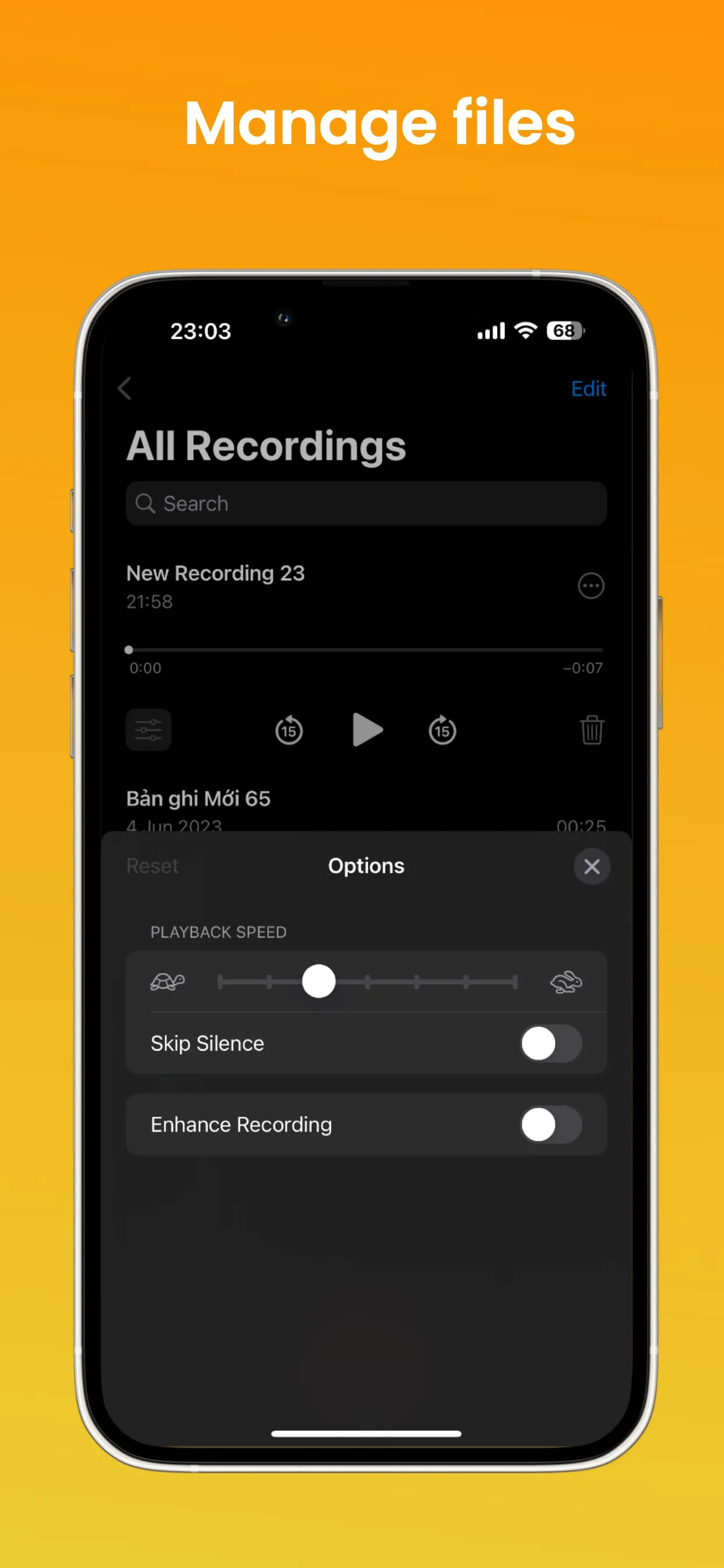The image size is (724, 1568).
Task: Play New Recording 23
Action: pos(366,730)
